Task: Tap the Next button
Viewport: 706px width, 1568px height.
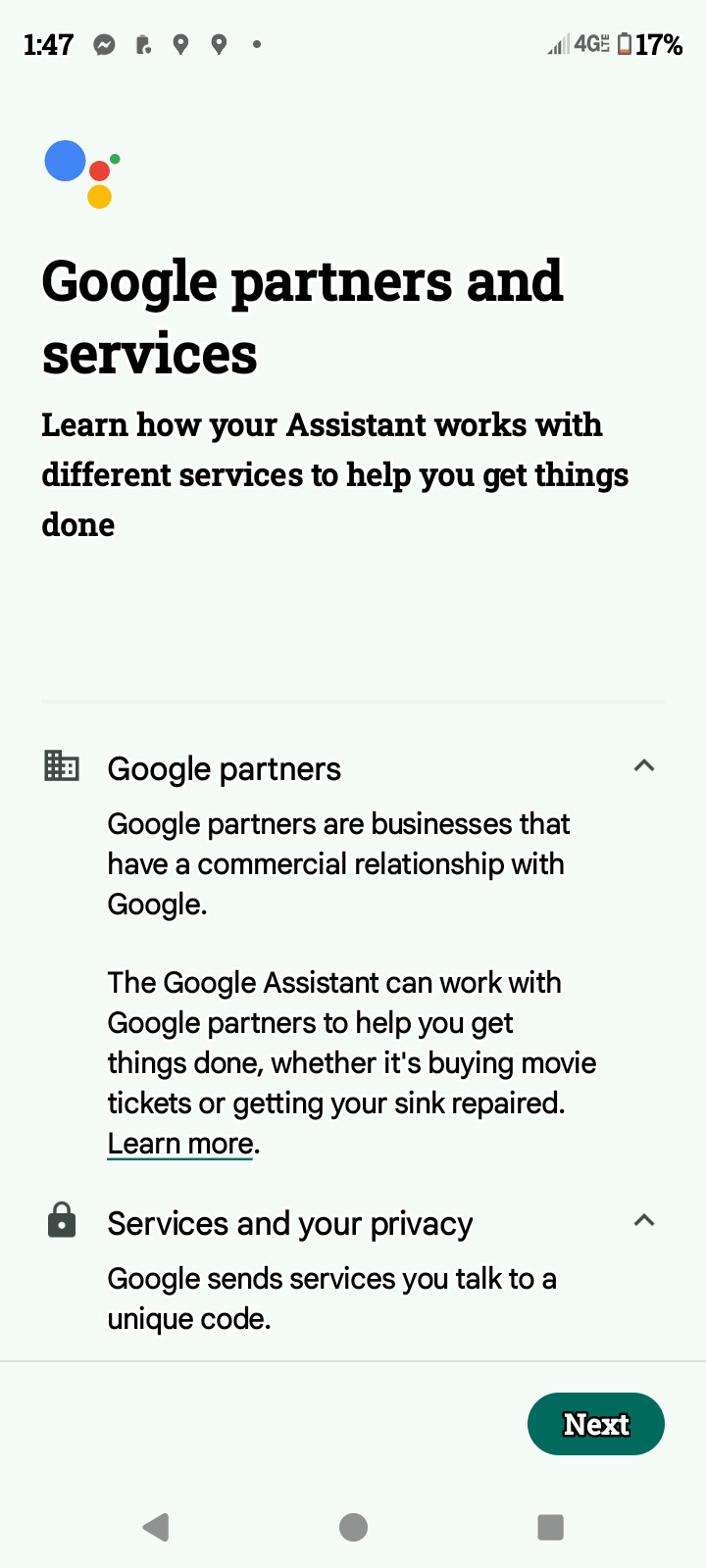Action: coord(595,1424)
